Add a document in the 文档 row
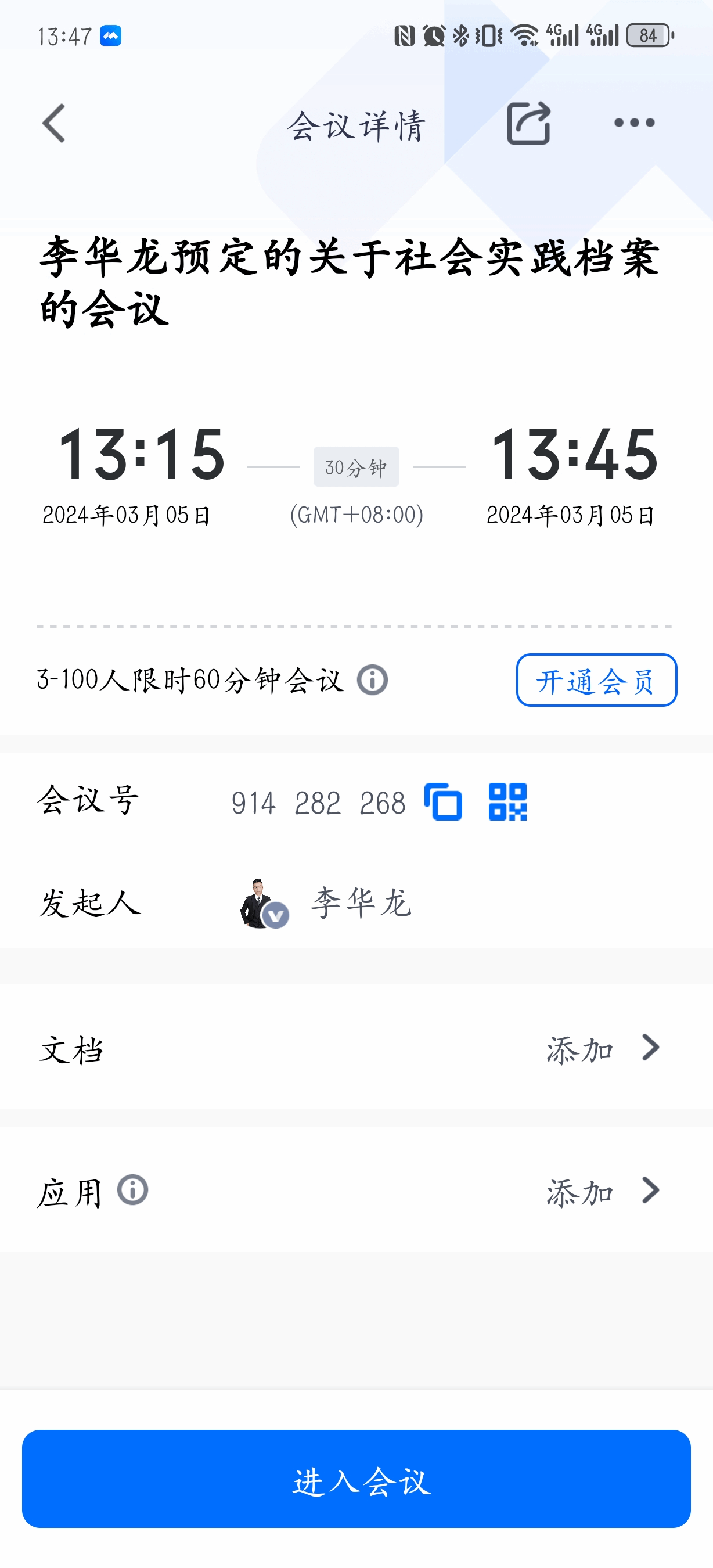This screenshot has width=713, height=1568. tap(601, 1049)
